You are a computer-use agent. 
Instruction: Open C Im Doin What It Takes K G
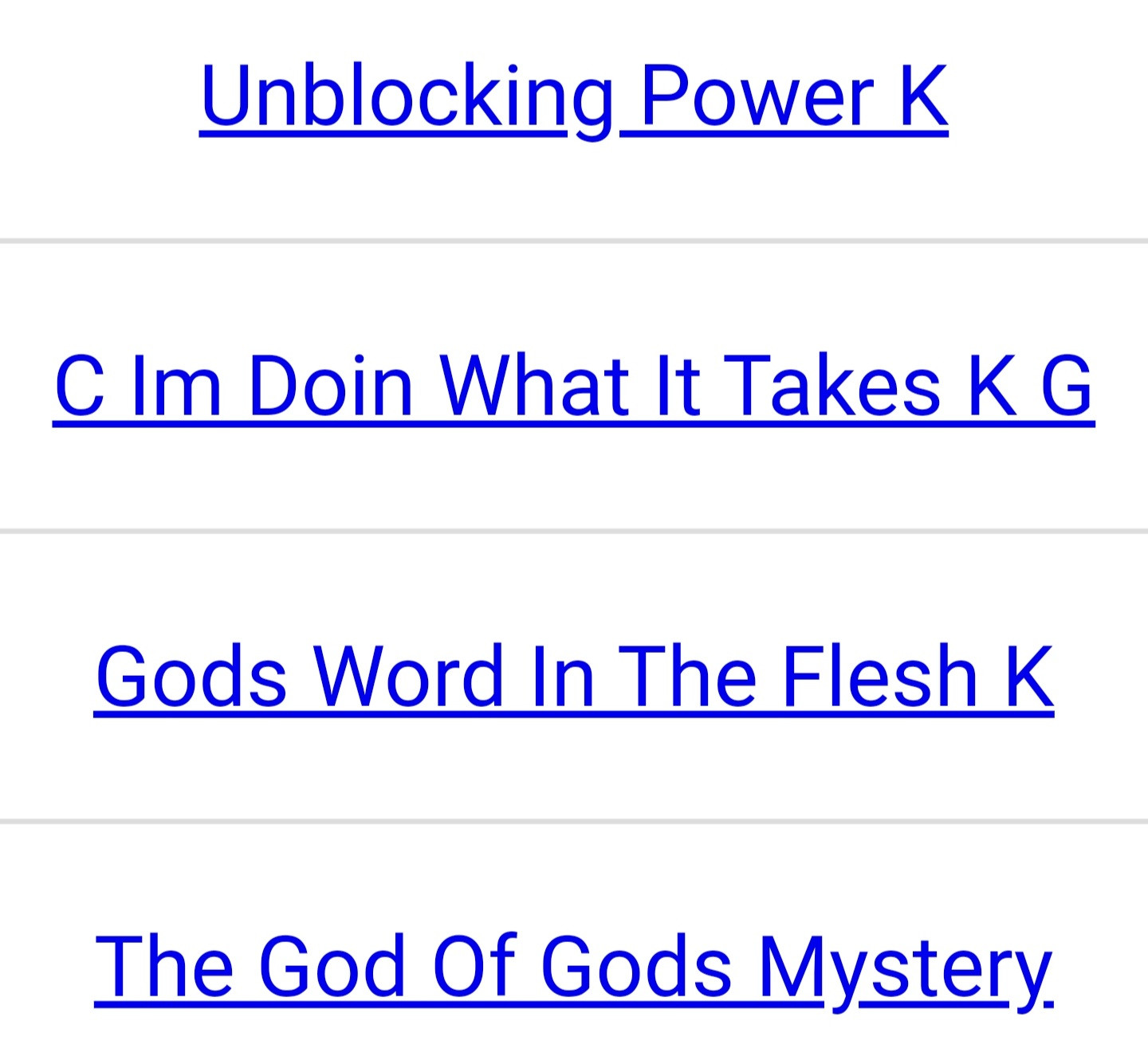pos(573,387)
